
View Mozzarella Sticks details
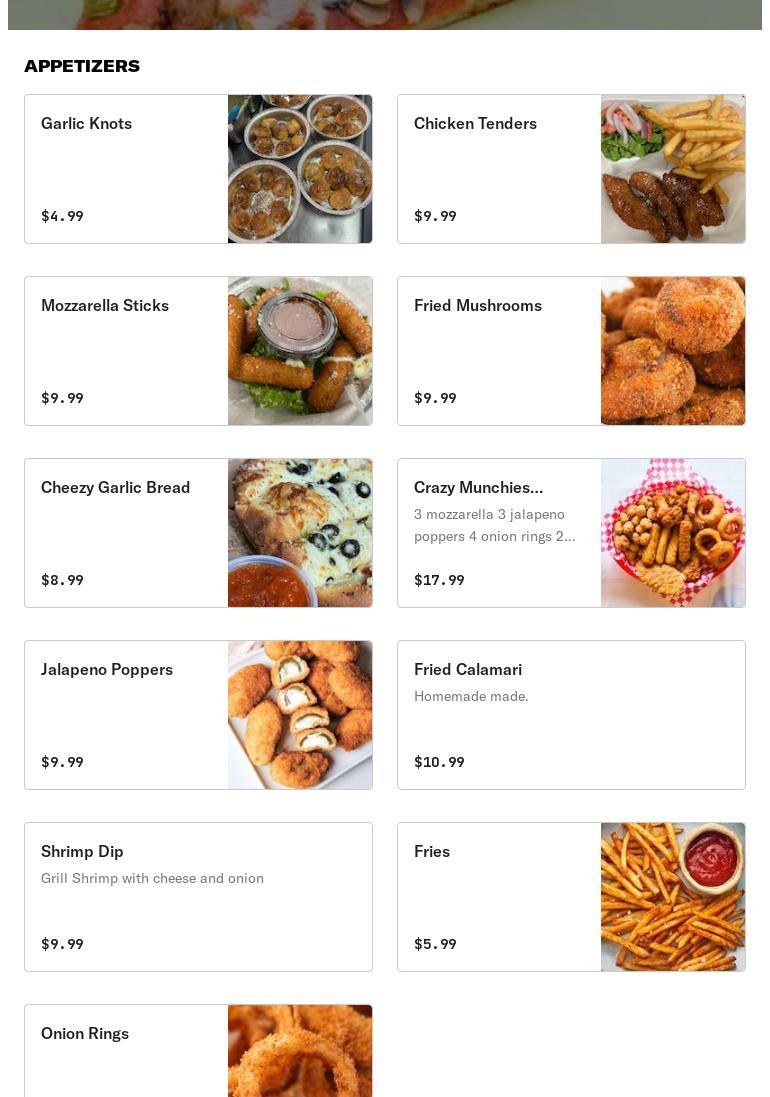click(x=198, y=351)
